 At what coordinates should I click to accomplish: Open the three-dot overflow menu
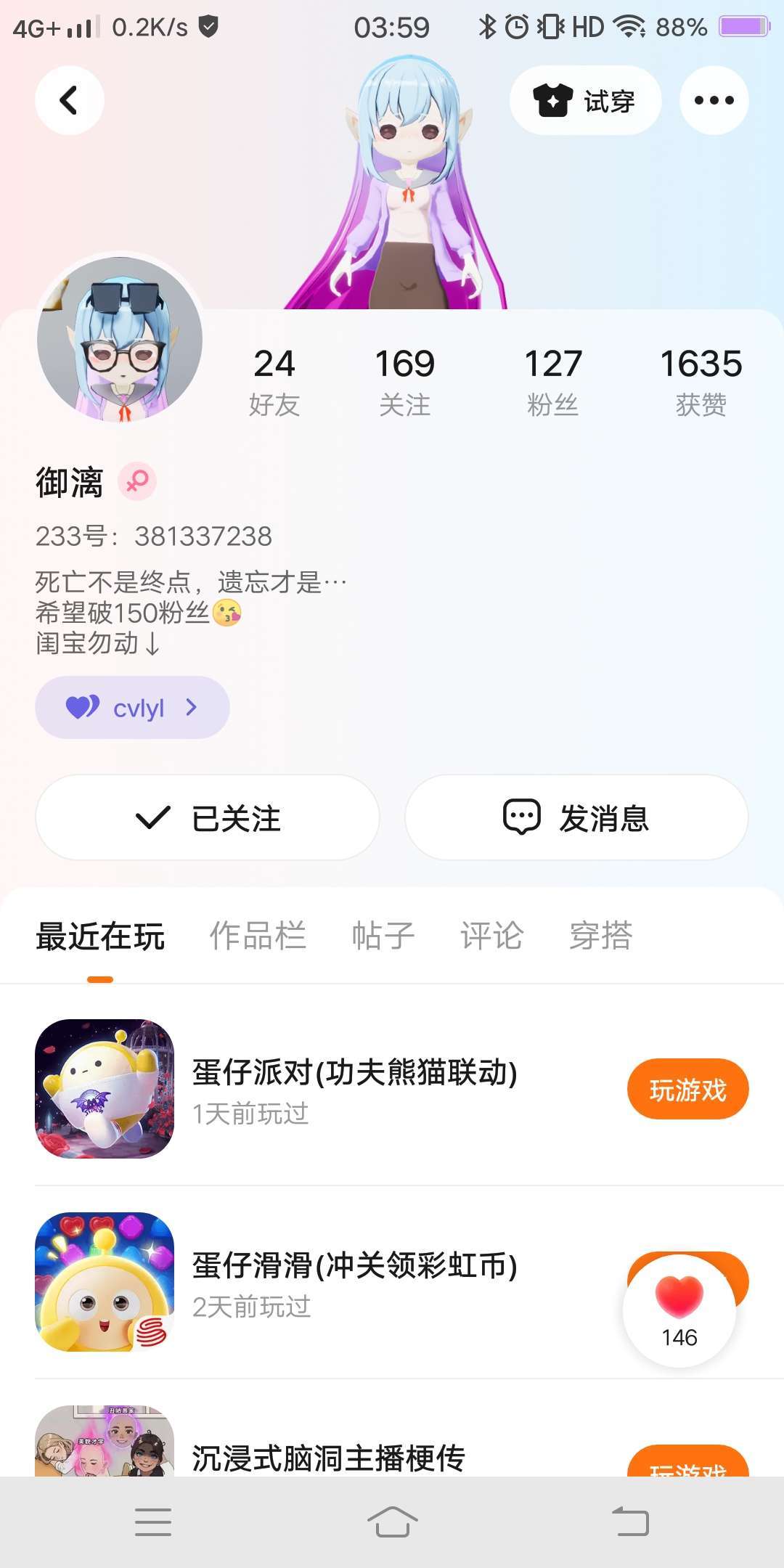[714, 100]
